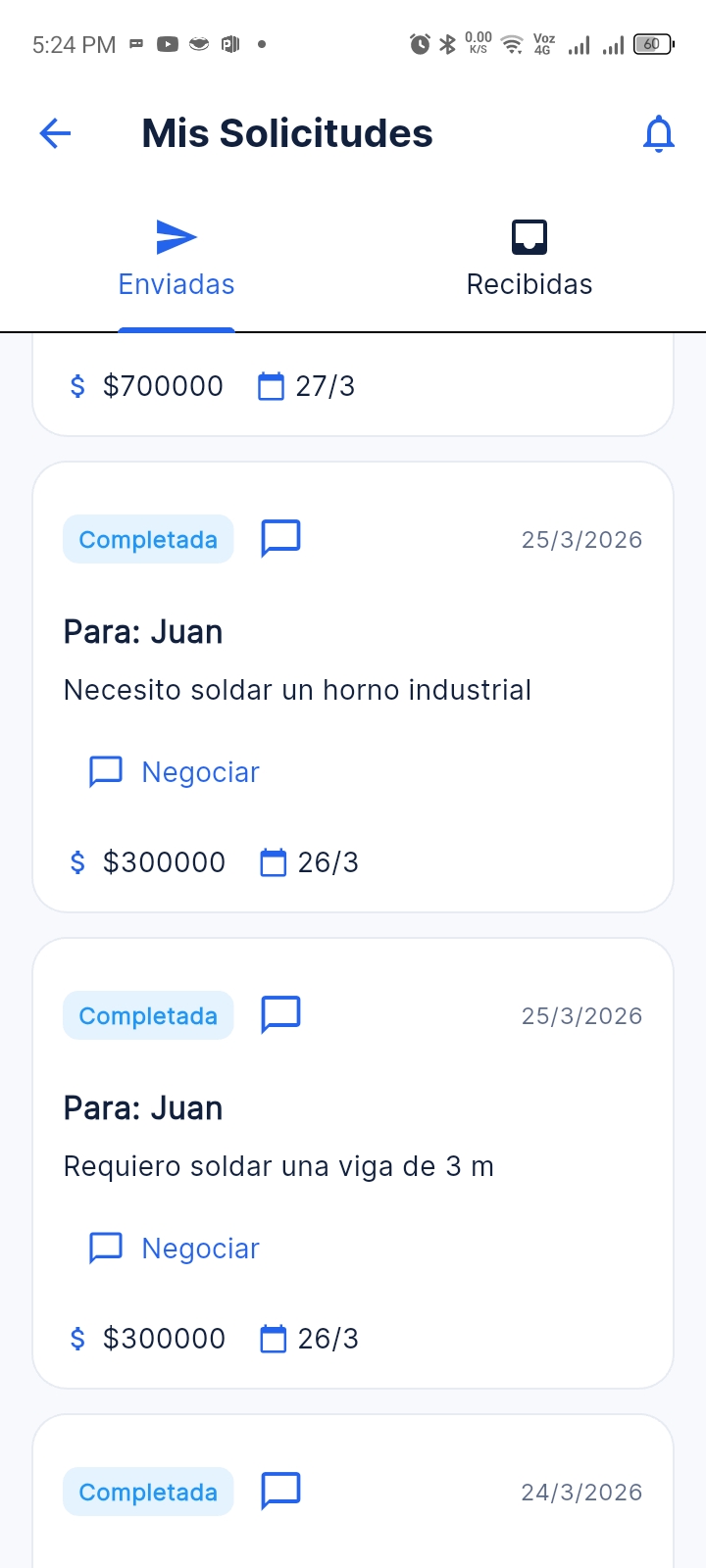Open notifications via the bell icon
The height and width of the screenshot is (1568, 706).
point(658,133)
